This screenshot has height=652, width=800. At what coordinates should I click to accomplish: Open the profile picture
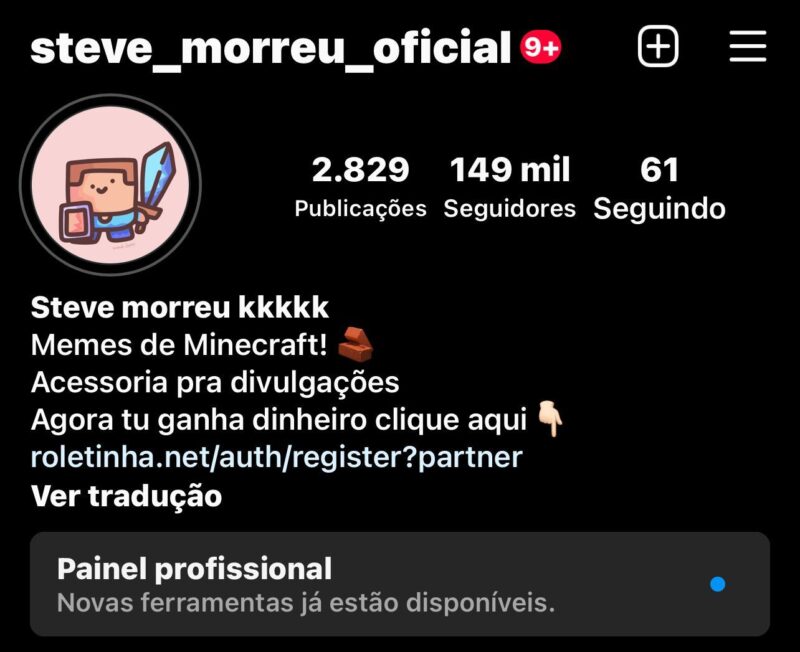[x=110, y=185]
